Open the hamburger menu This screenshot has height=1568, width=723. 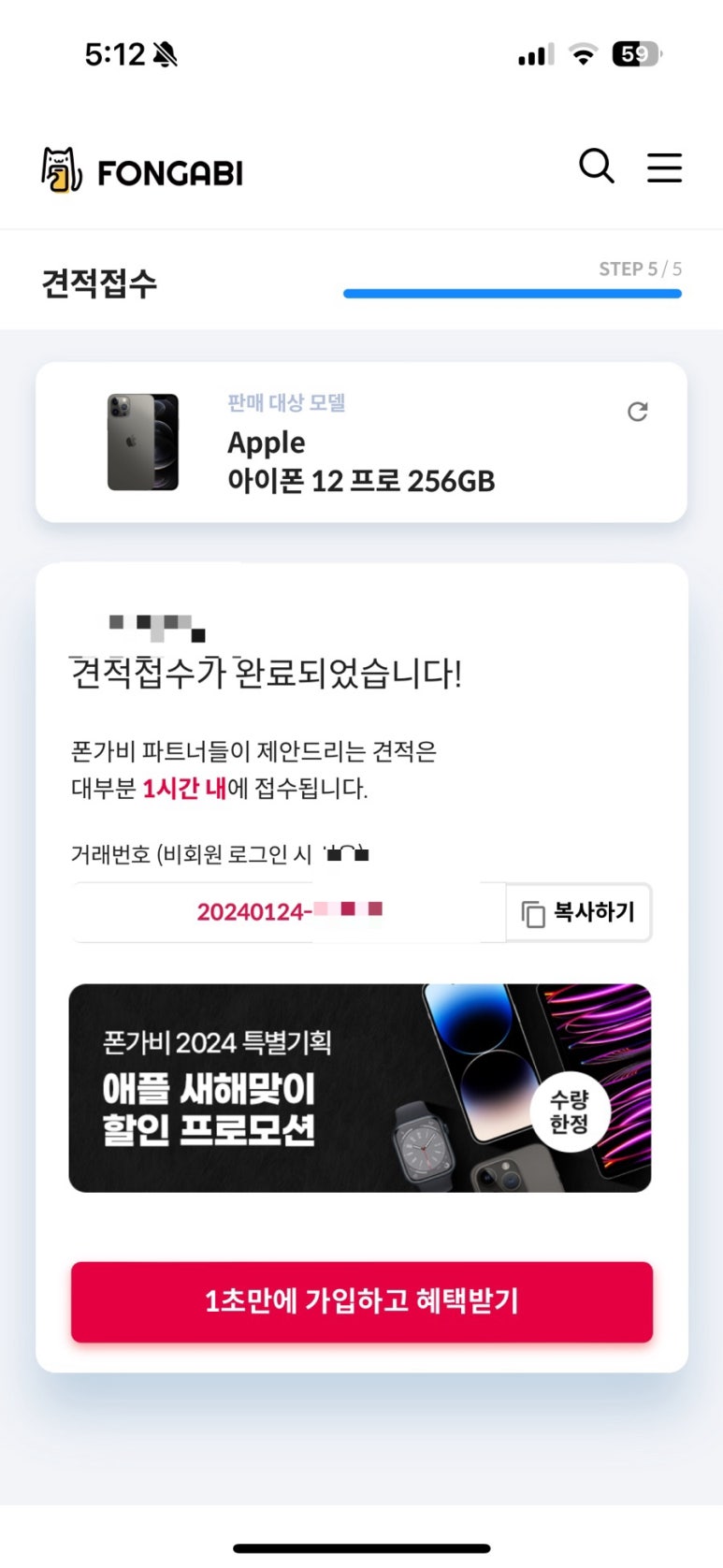(664, 167)
